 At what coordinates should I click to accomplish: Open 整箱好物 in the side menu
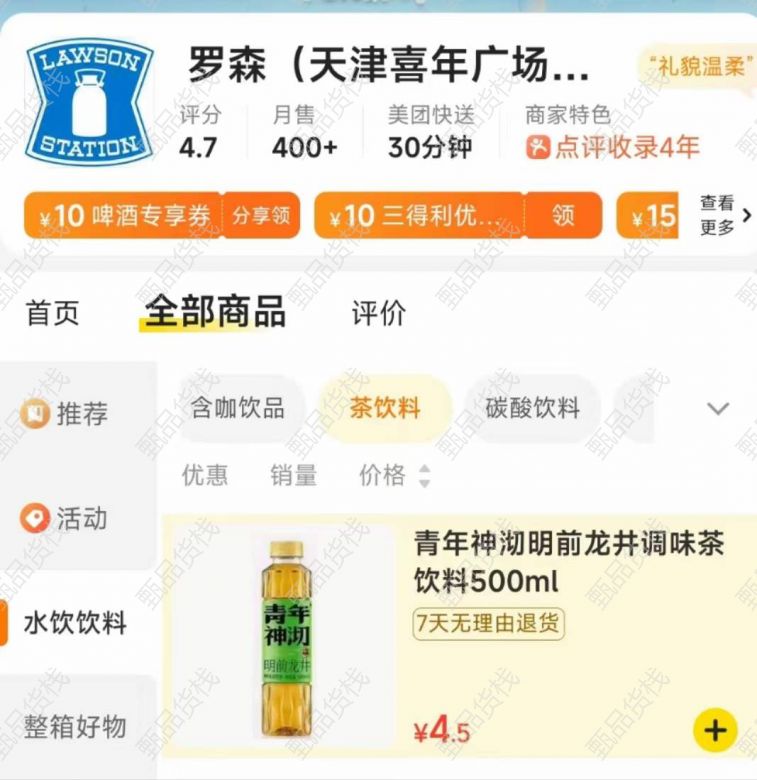click(x=76, y=727)
